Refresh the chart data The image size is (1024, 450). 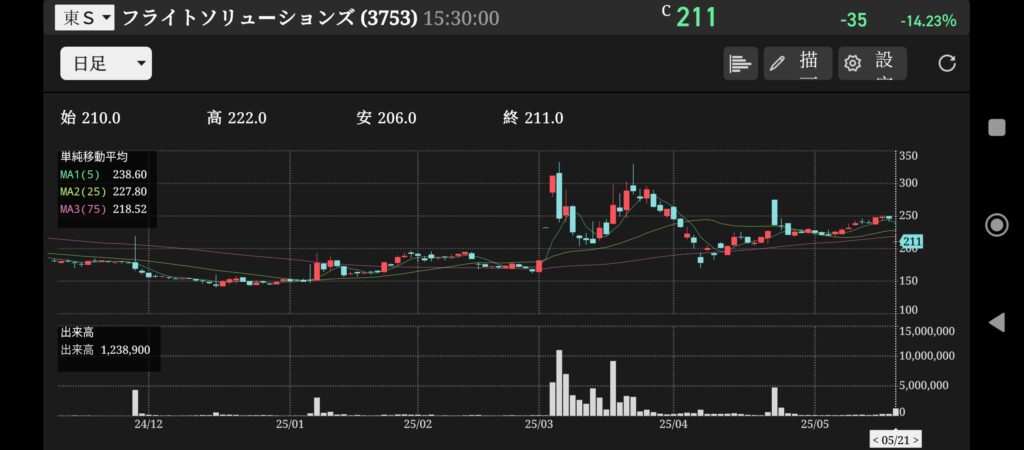click(x=947, y=64)
